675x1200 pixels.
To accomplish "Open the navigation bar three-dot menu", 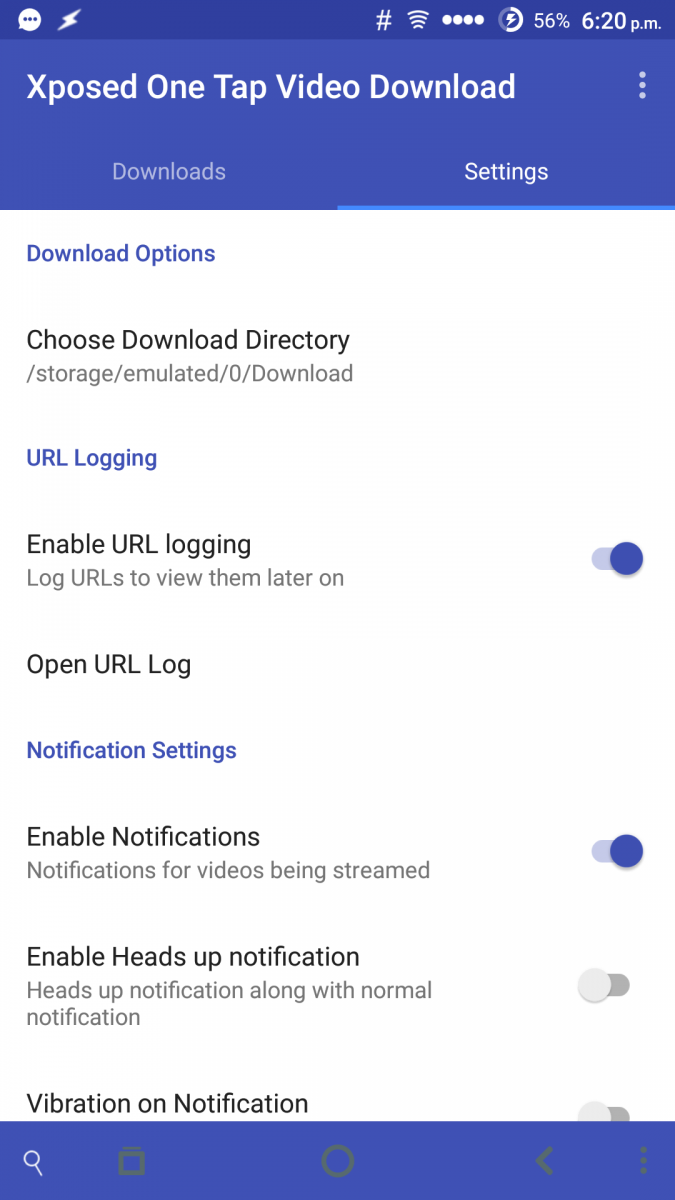I will [x=643, y=1161].
